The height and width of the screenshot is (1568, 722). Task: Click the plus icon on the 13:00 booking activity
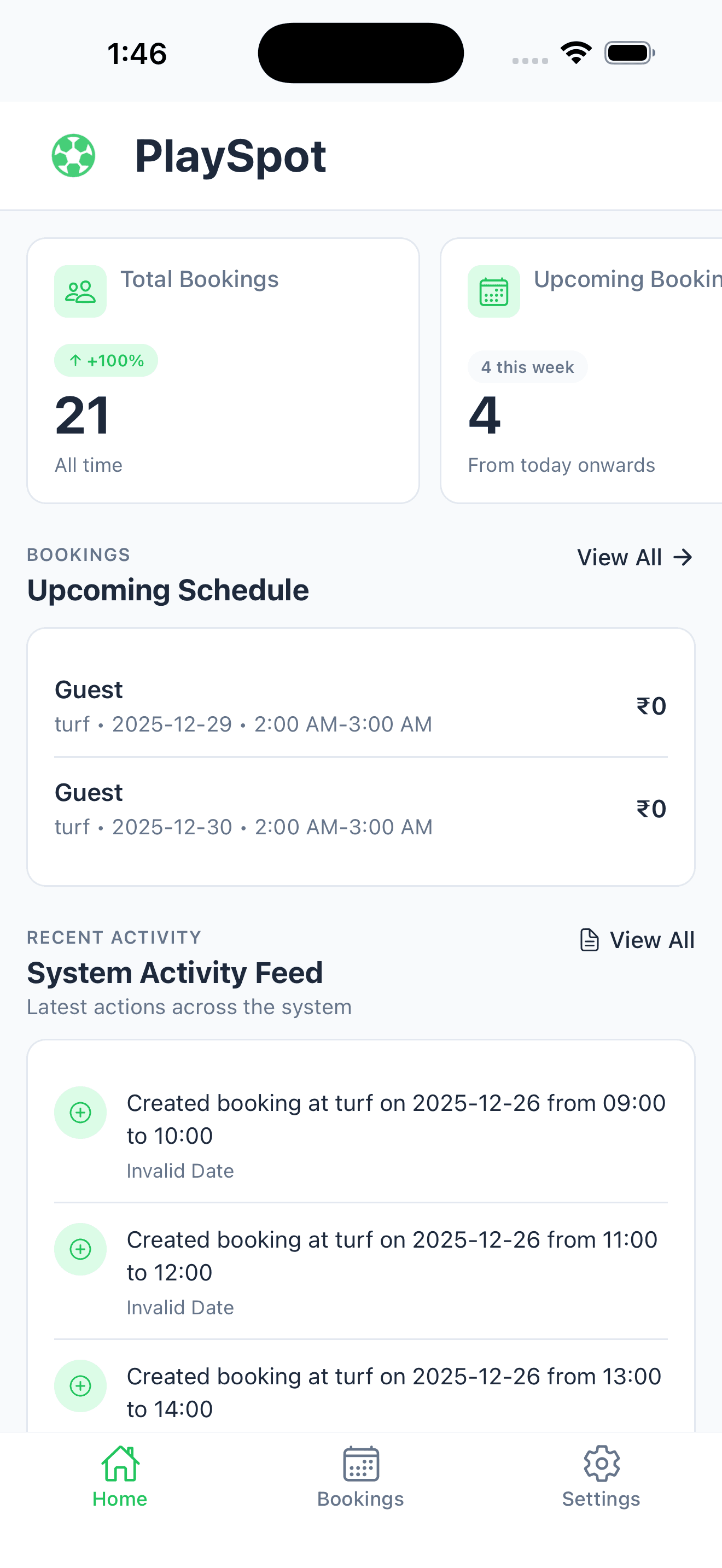pyautogui.click(x=80, y=1386)
